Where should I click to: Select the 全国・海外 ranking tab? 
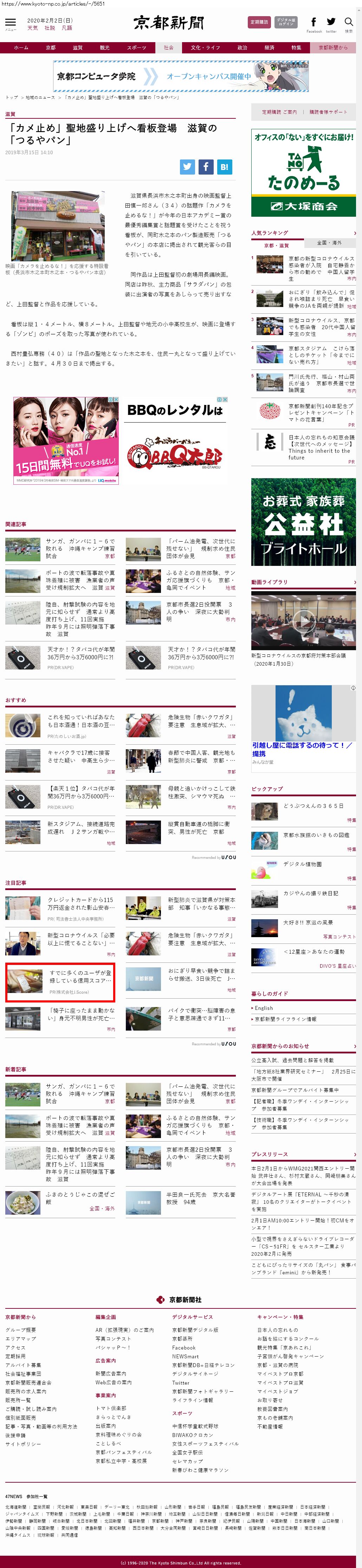click(x=329, y=243)
